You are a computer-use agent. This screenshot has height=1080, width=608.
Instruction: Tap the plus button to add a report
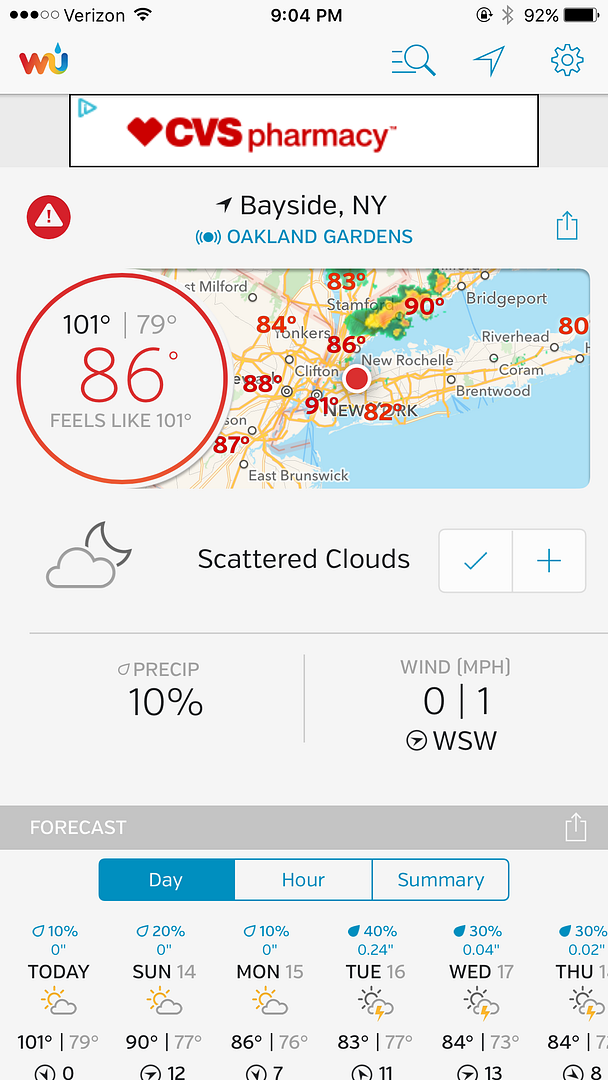tap(549, 561)
